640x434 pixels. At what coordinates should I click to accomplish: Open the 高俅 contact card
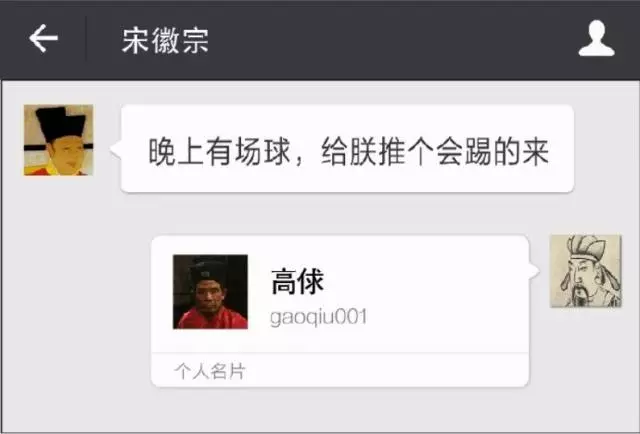tap(340, 298)
